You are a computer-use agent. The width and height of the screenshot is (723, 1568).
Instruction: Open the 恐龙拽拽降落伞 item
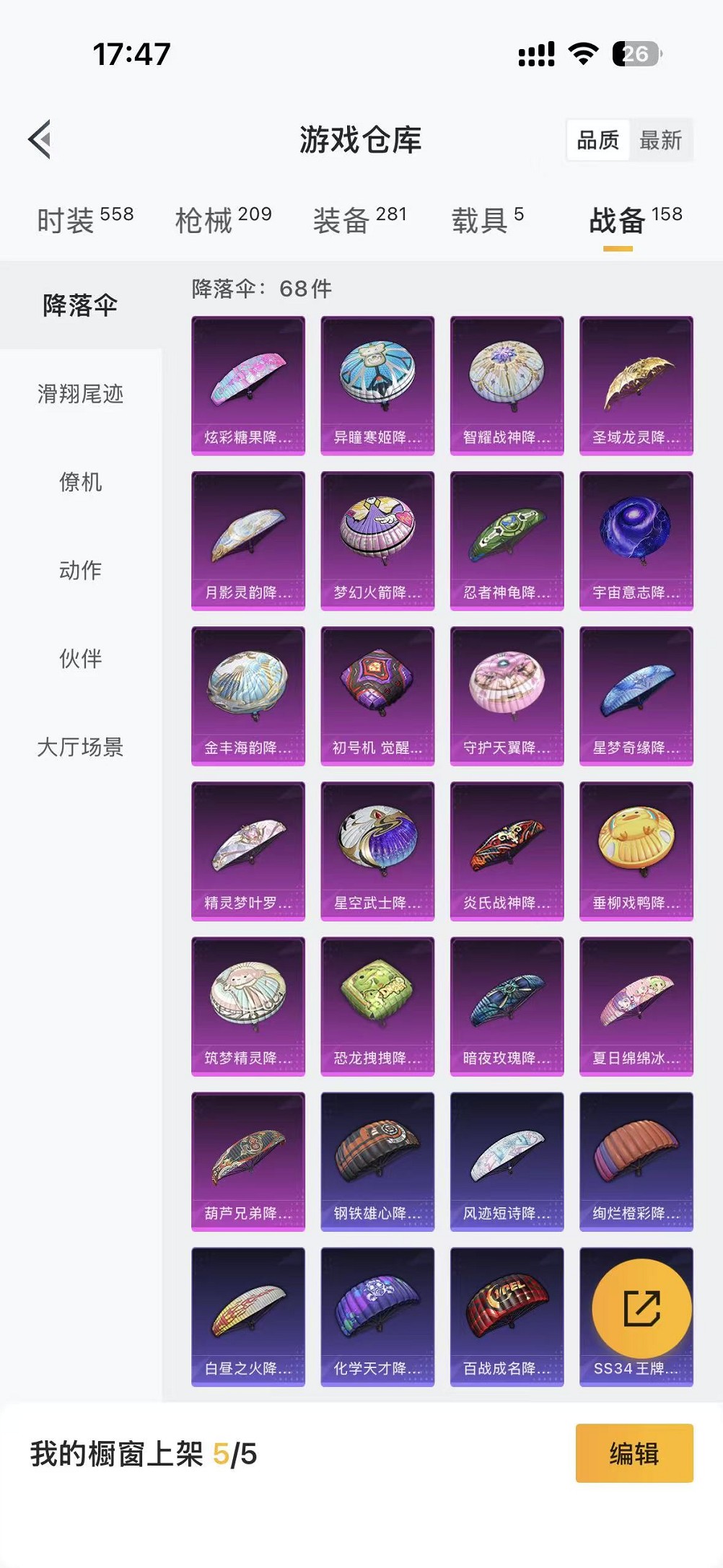click(x=377, y=1006)
